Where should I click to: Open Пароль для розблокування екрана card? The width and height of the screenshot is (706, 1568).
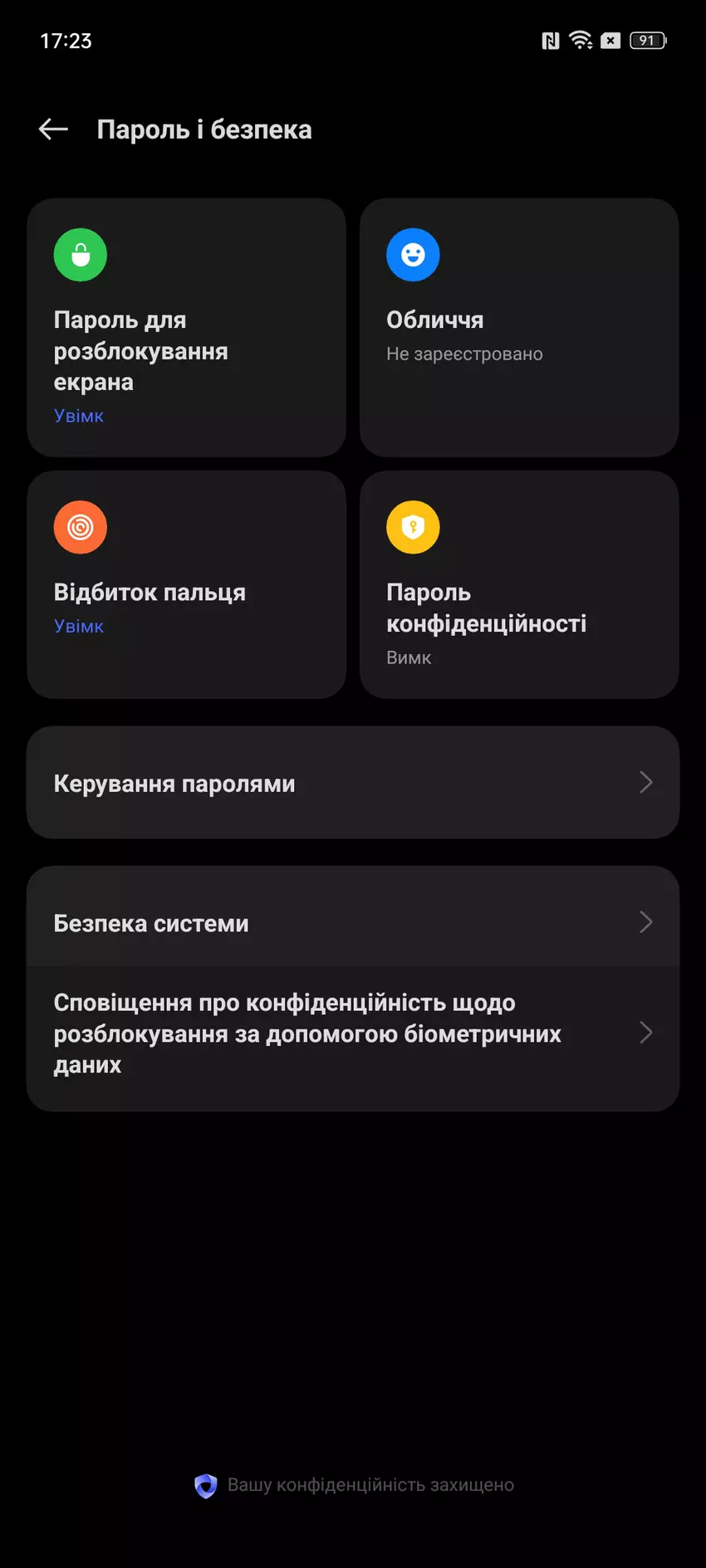coord(186,327)
